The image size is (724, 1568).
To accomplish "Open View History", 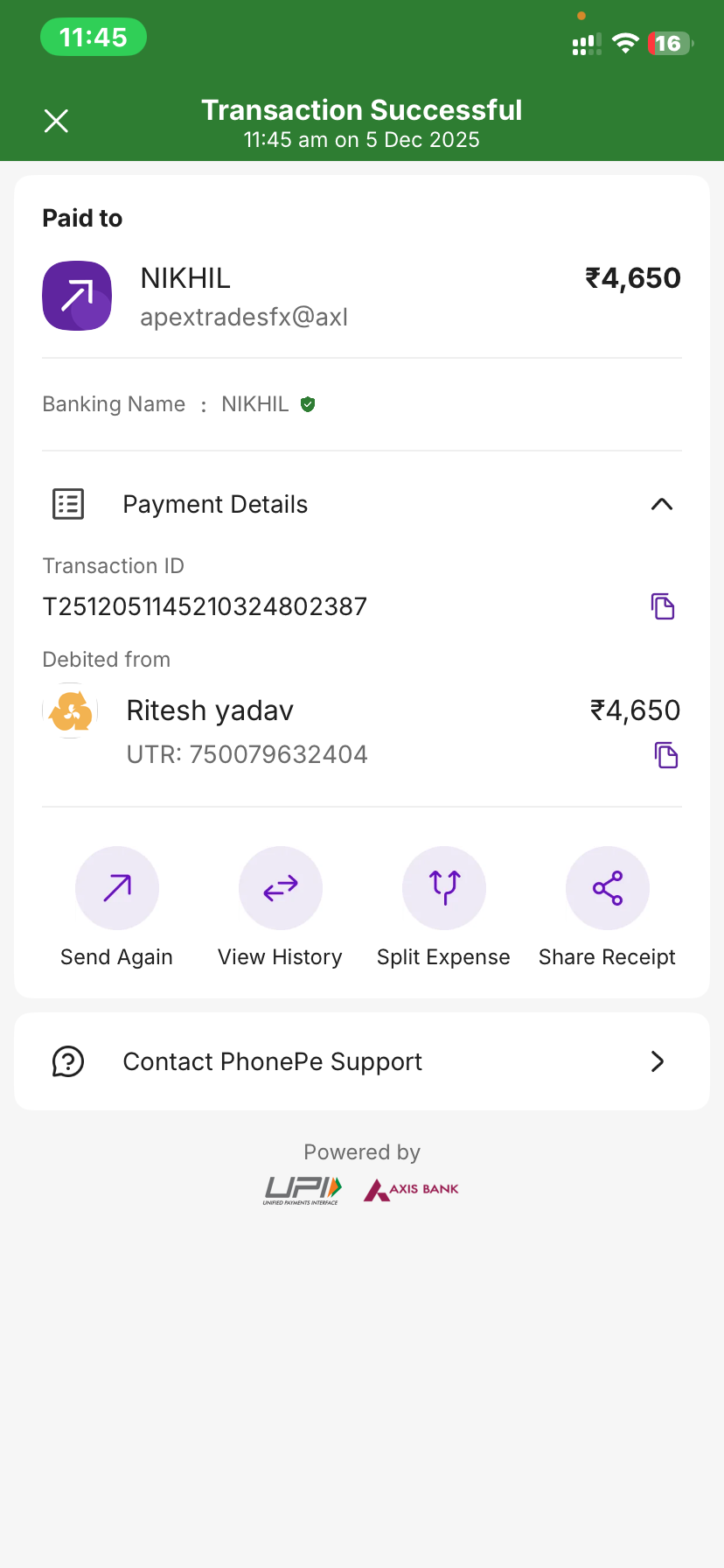I will 281,888.
